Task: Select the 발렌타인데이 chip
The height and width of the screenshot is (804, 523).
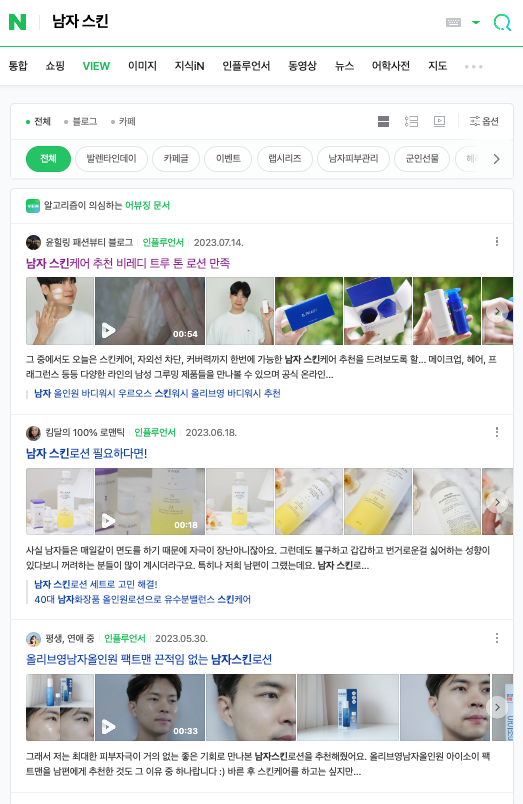Action: [111, 158]
